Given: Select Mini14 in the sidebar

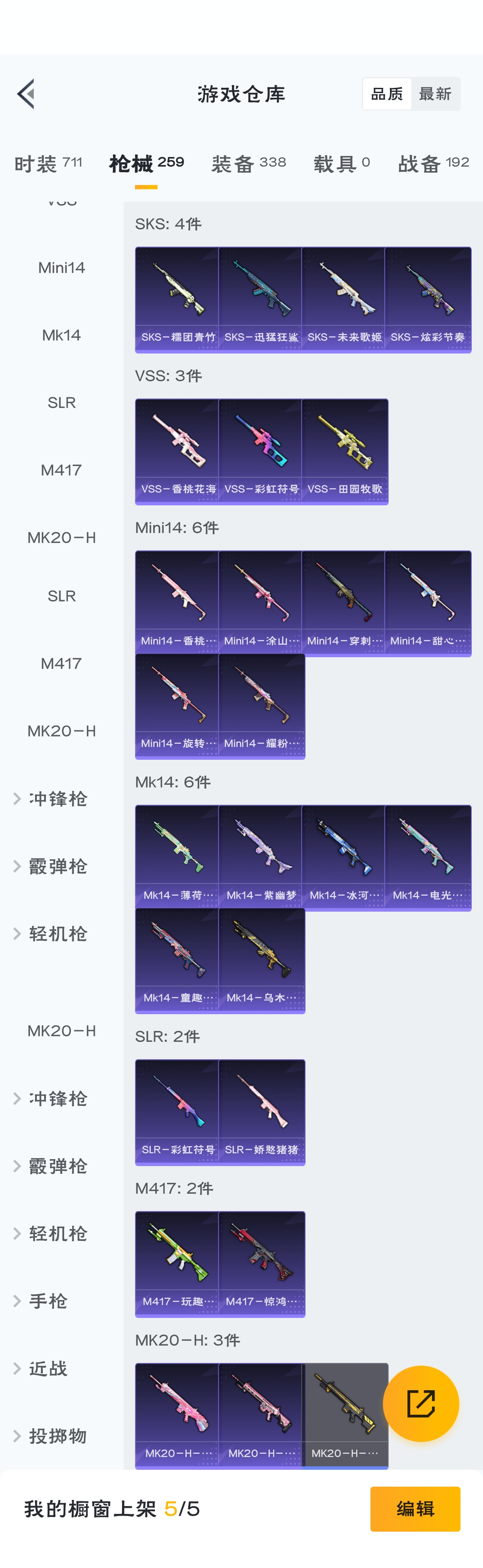Looking at the screenshot, I should pos(61,268).
